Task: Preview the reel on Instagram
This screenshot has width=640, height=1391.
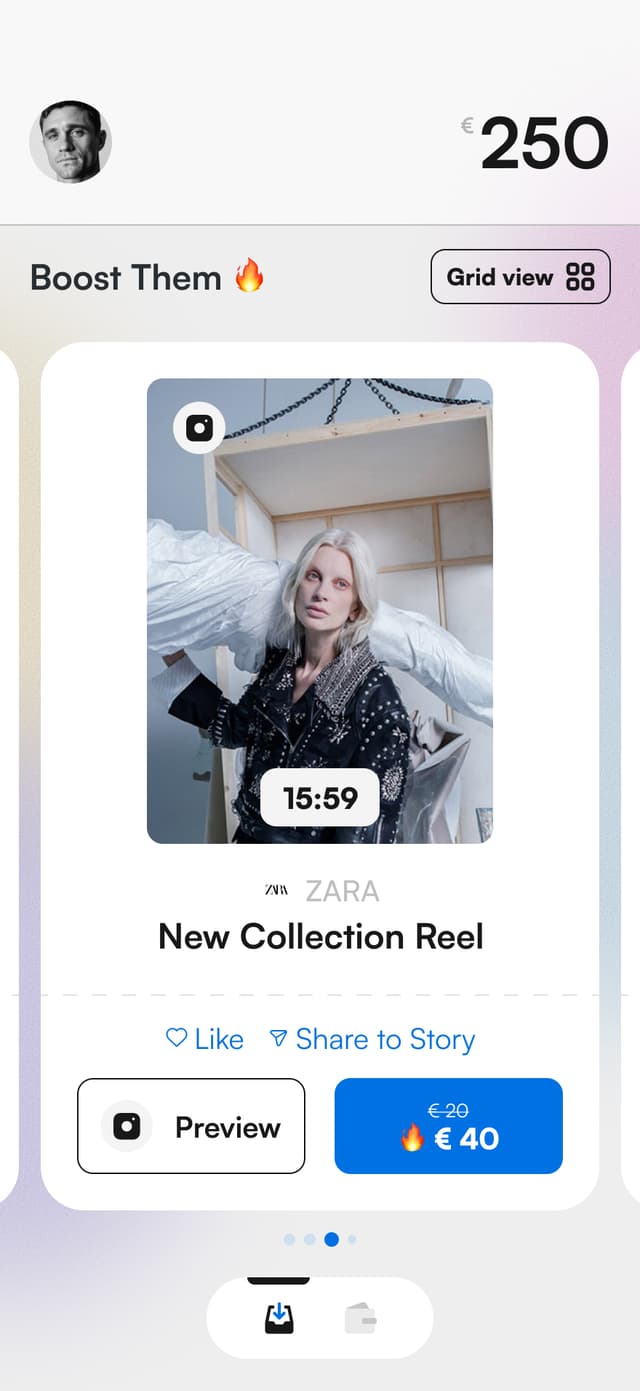Action: pos(191,1126)
